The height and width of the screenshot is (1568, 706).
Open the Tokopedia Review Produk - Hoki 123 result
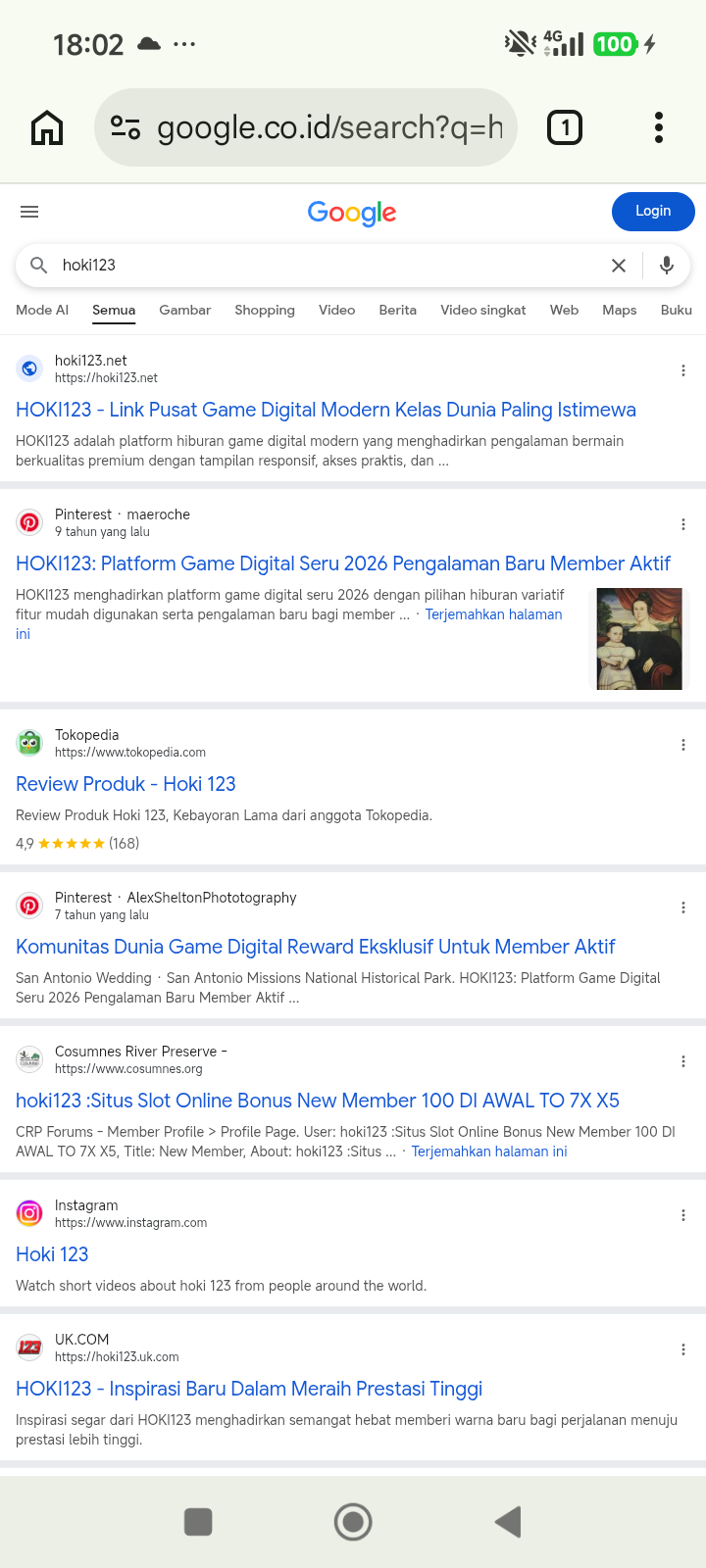tap(126, 784)
